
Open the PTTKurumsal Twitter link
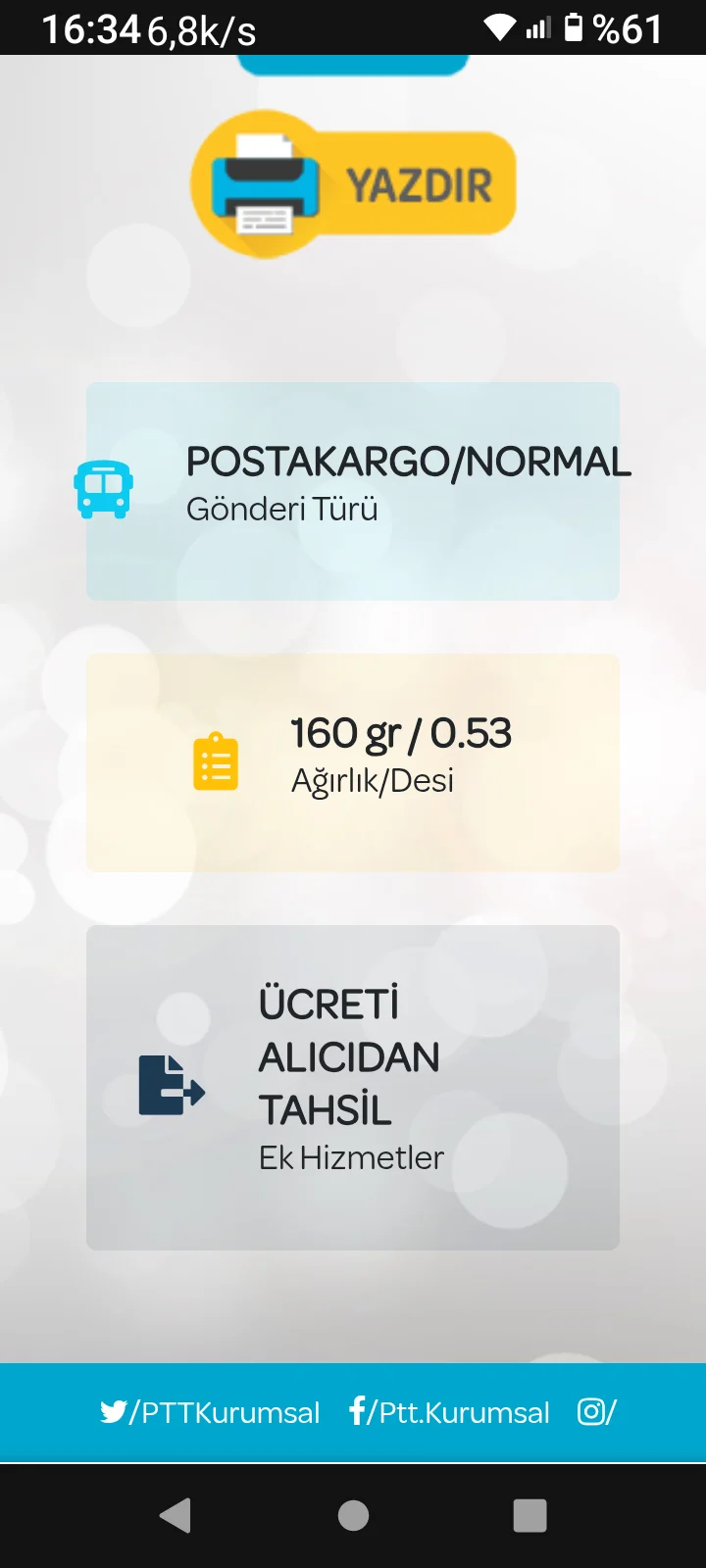[x=210, y=1412]
